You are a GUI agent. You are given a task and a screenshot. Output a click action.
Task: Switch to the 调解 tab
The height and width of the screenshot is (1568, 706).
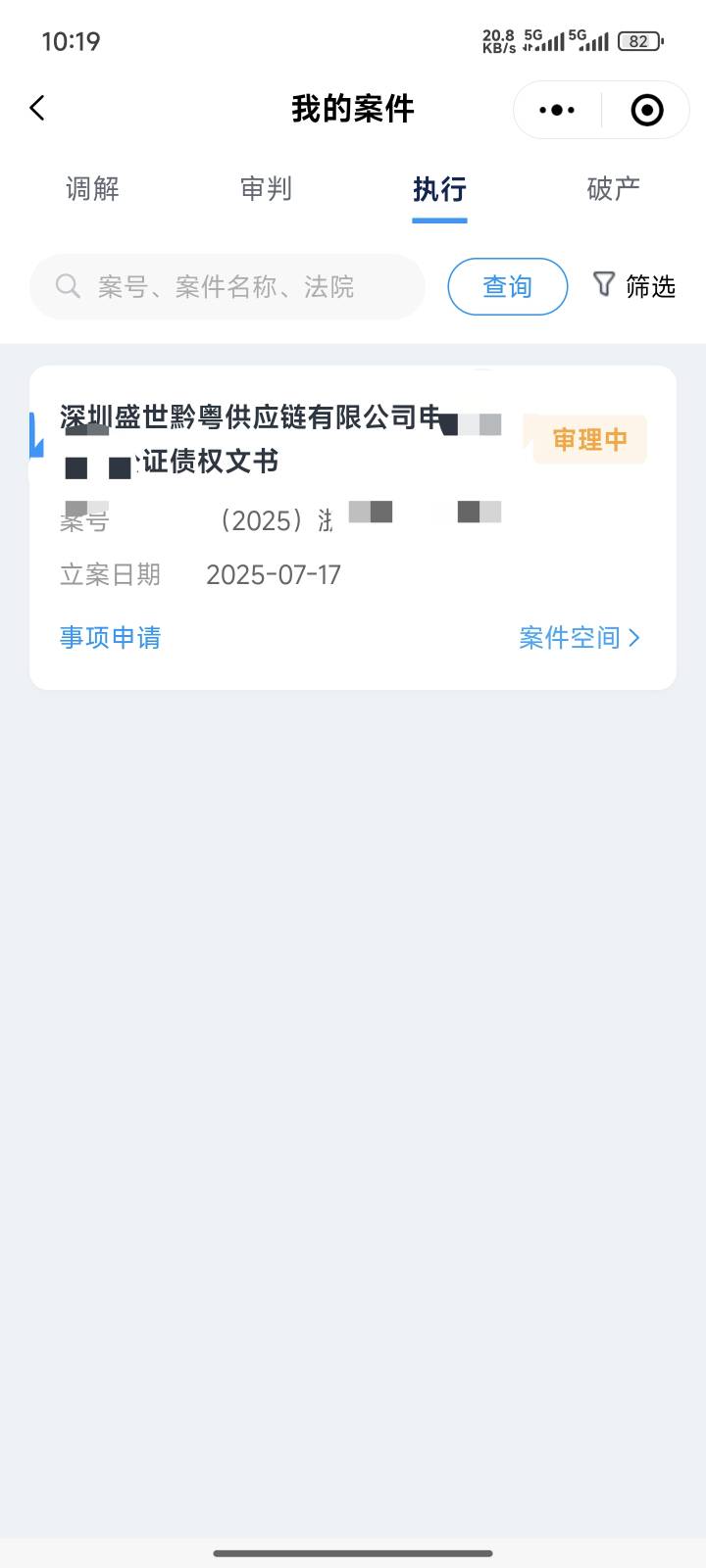92,188
